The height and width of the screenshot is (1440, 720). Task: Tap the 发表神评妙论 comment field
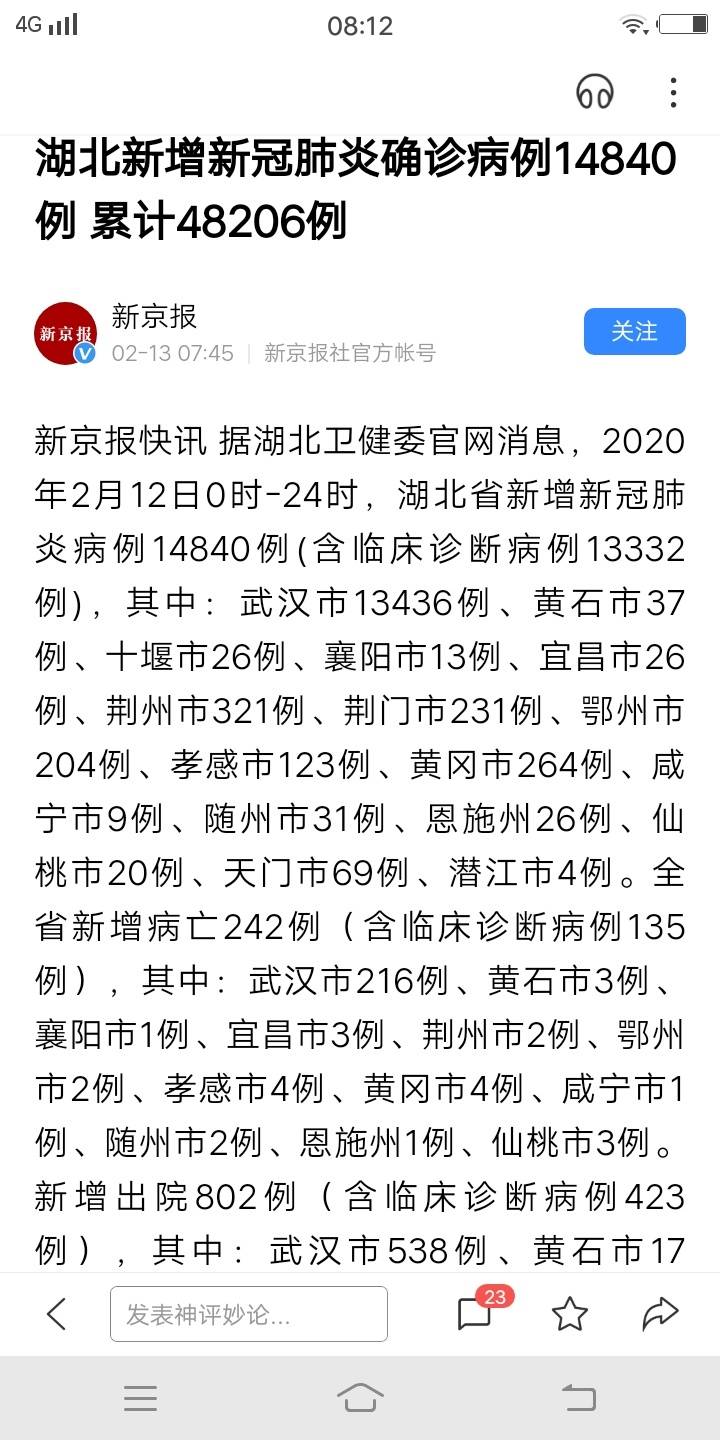coord(248,1314)
